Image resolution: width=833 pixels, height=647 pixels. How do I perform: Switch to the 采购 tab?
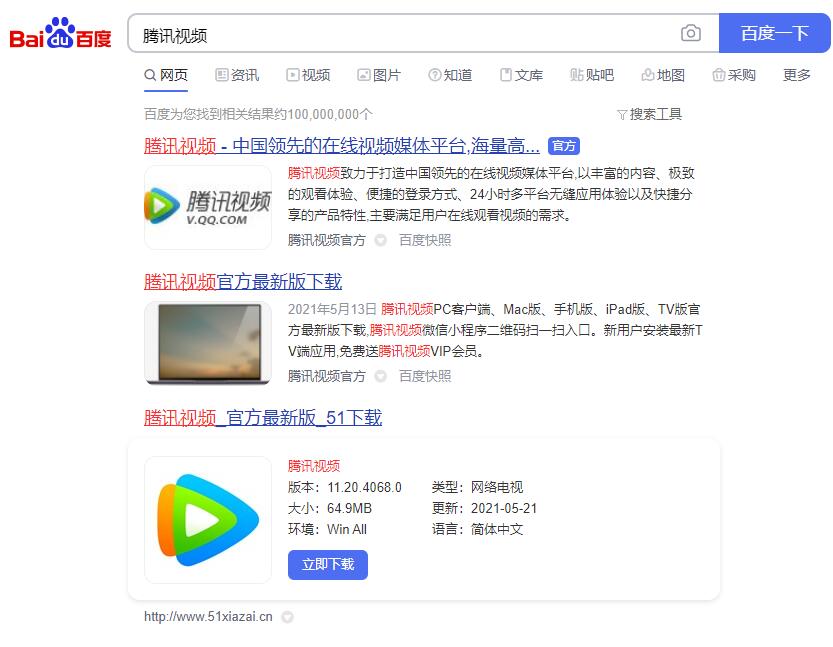coord(734,75)
